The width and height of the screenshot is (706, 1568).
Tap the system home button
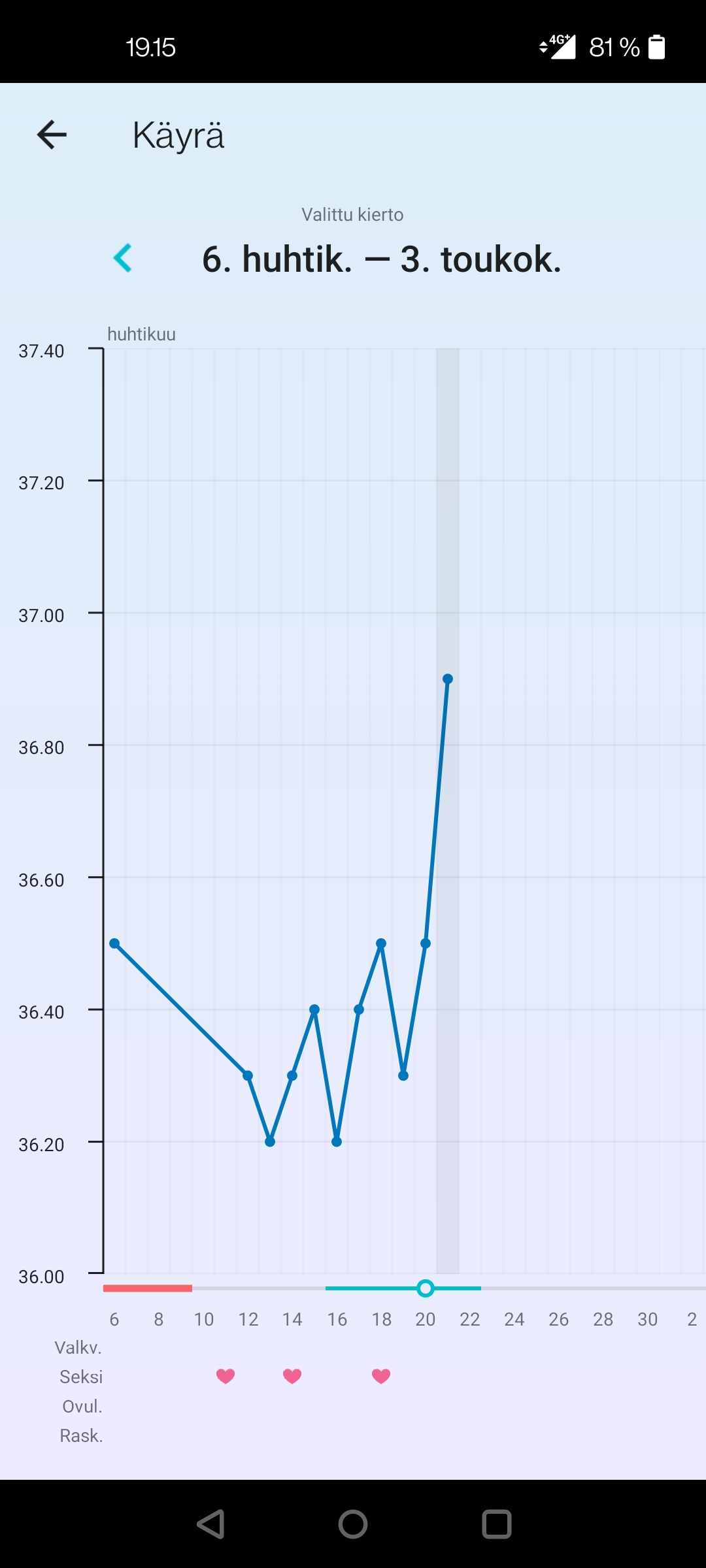click(353, 1524)
